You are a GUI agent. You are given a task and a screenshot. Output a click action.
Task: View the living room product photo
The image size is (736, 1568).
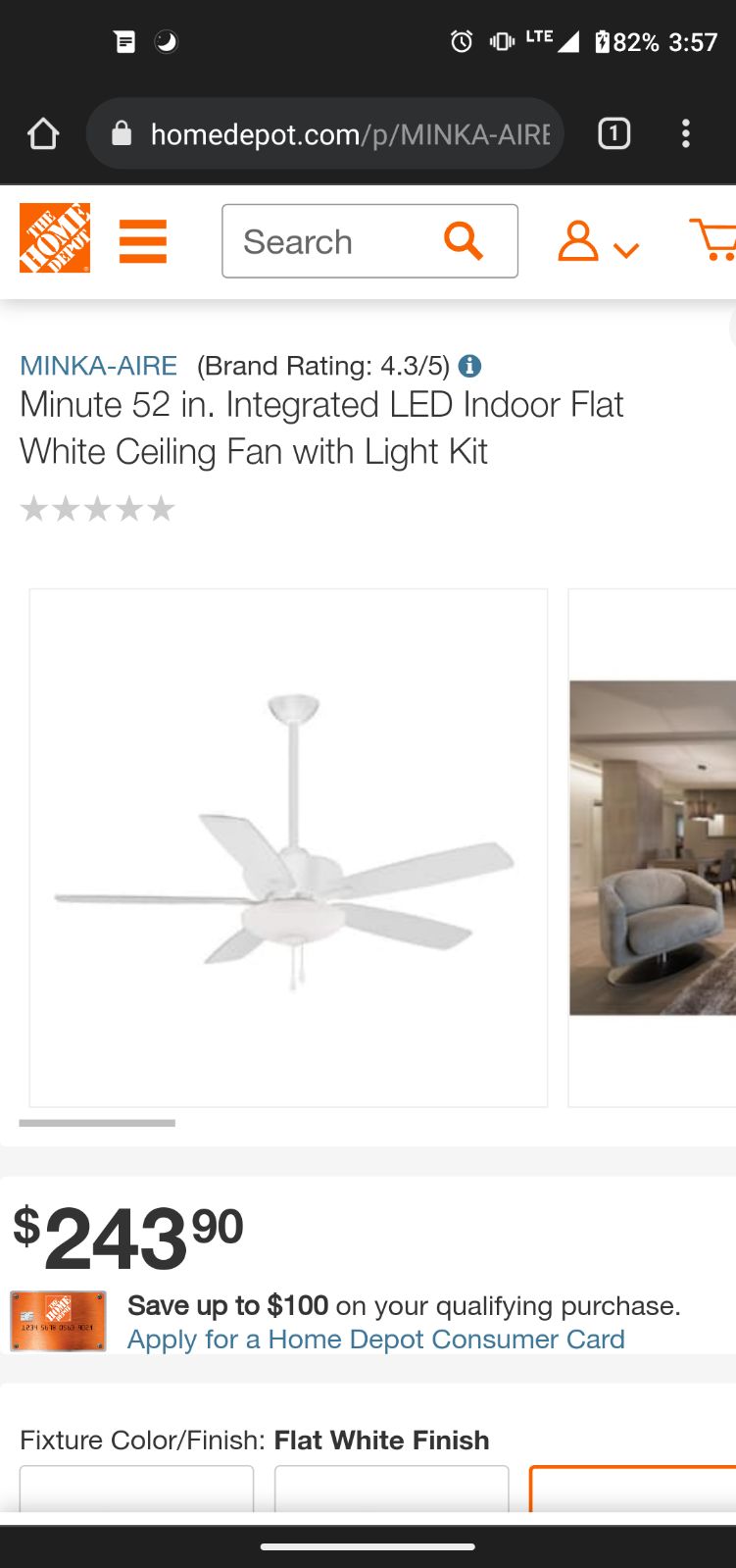(x=653, y=848)
